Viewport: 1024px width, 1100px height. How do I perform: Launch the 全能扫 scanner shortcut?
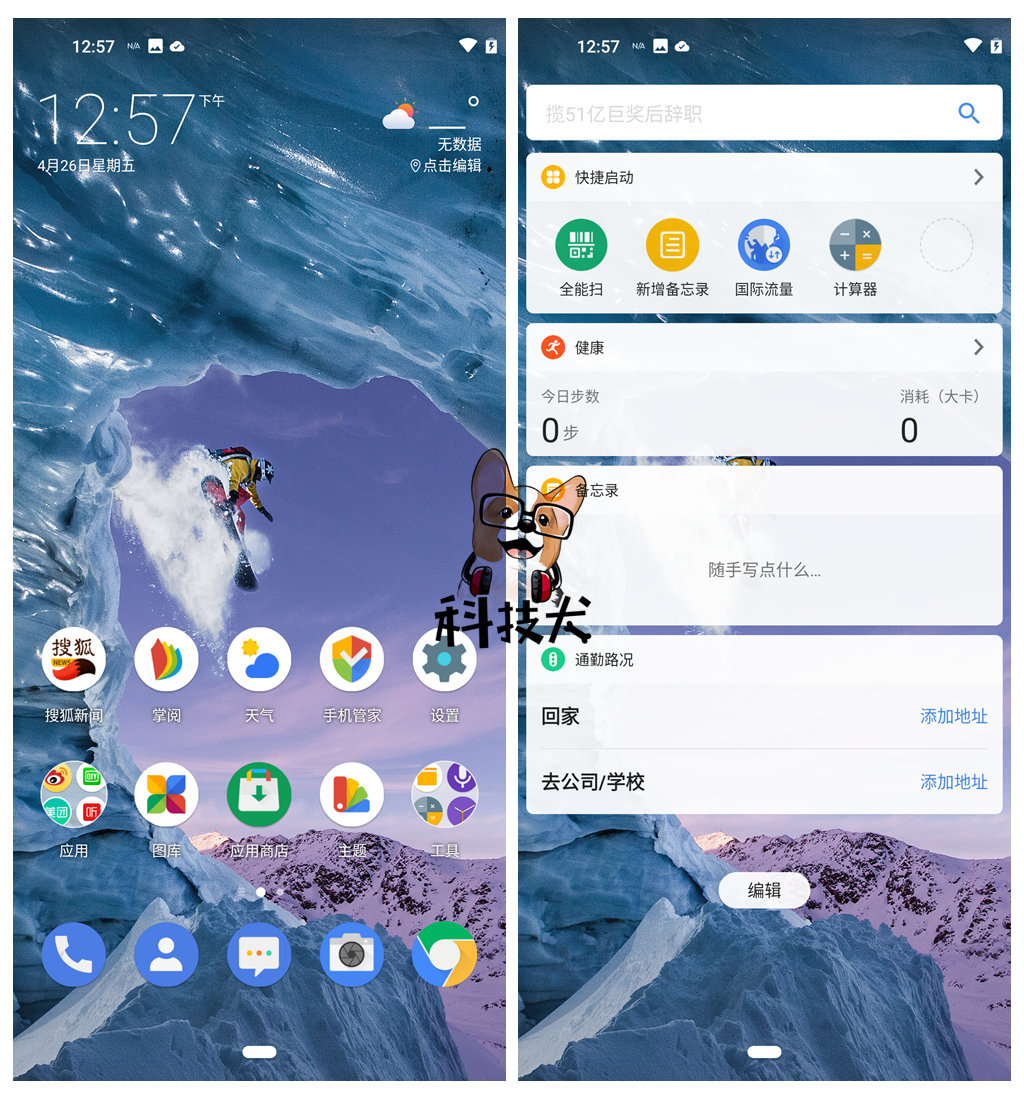(581, 246)
